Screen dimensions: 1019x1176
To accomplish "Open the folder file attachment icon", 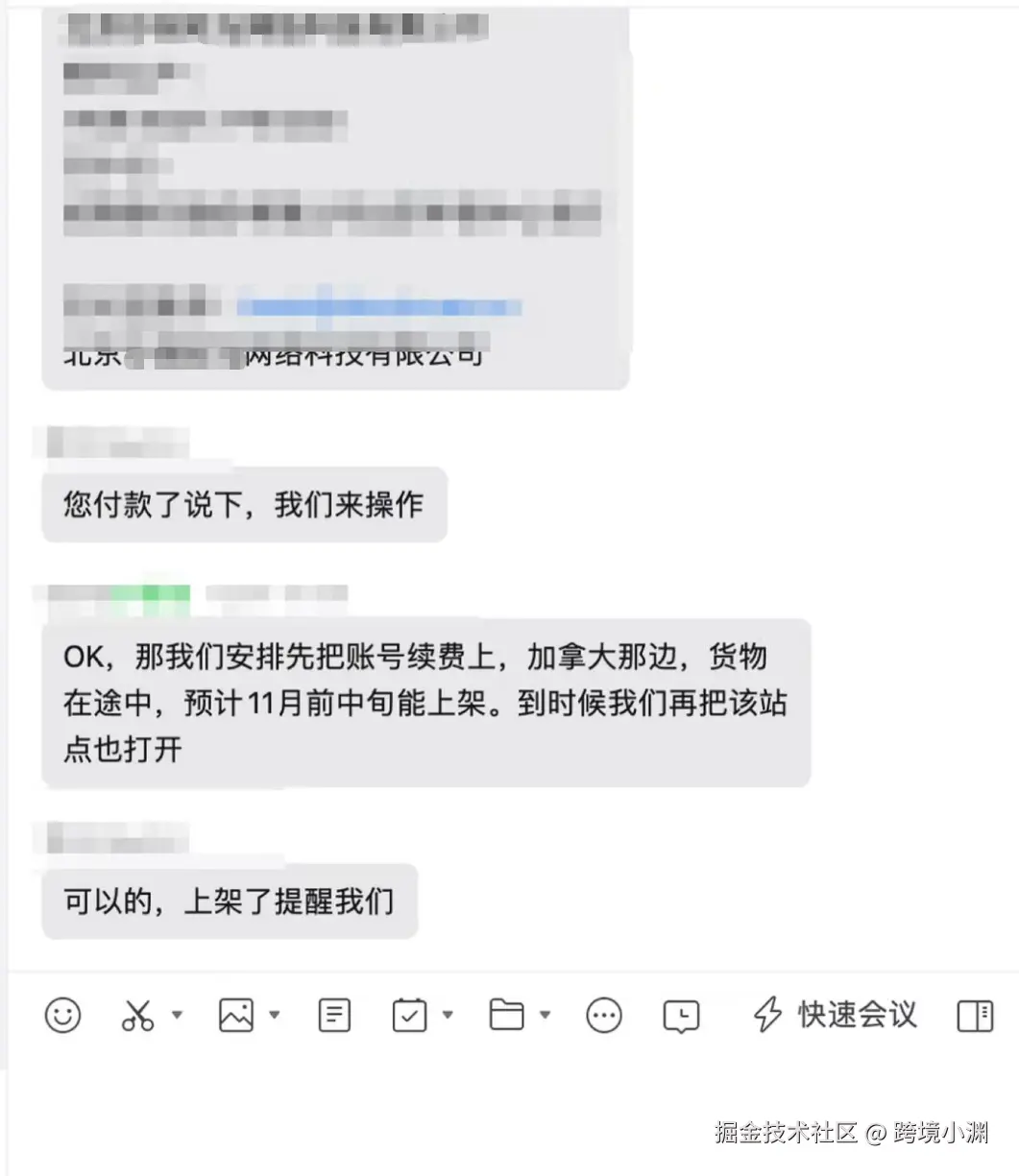I will click(x=507, y=1015).
